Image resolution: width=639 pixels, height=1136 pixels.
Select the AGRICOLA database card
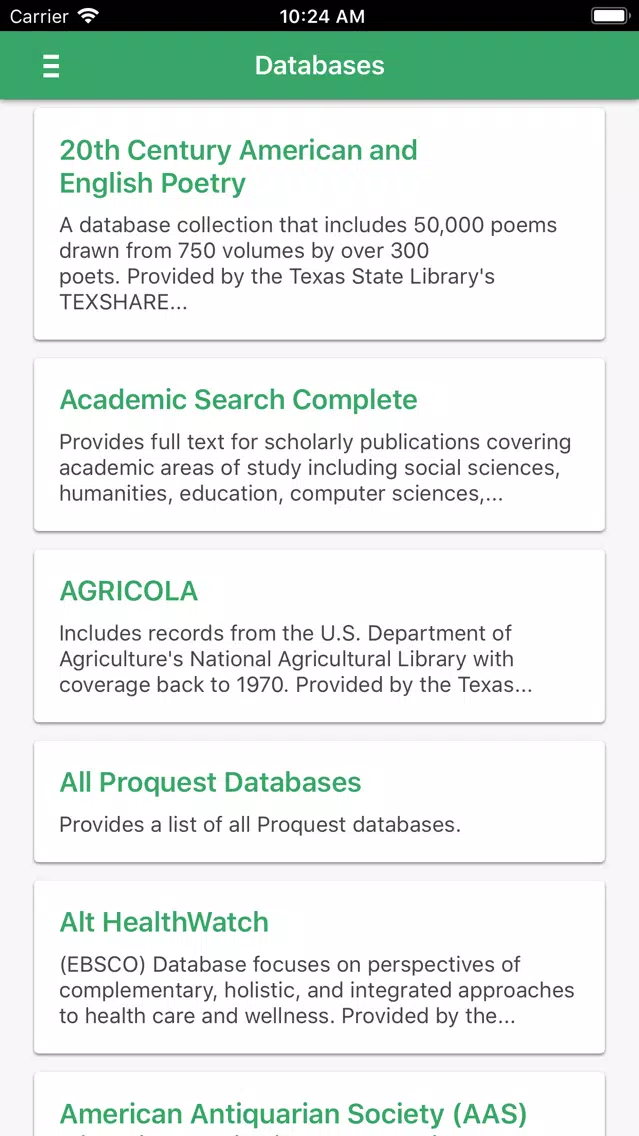(x=320, y=635)
